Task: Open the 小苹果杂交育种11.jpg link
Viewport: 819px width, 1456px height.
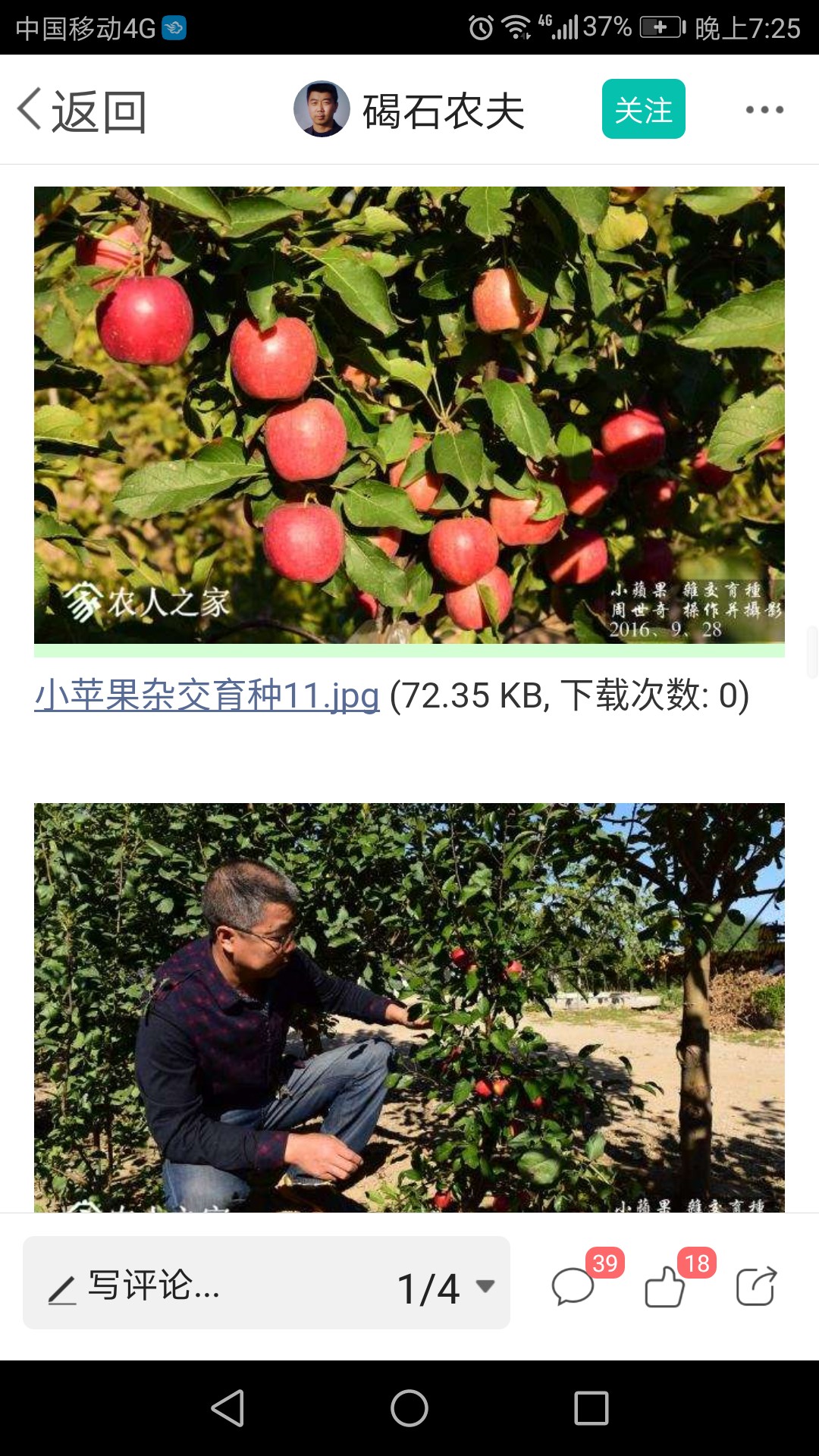Action: (206, 695)
